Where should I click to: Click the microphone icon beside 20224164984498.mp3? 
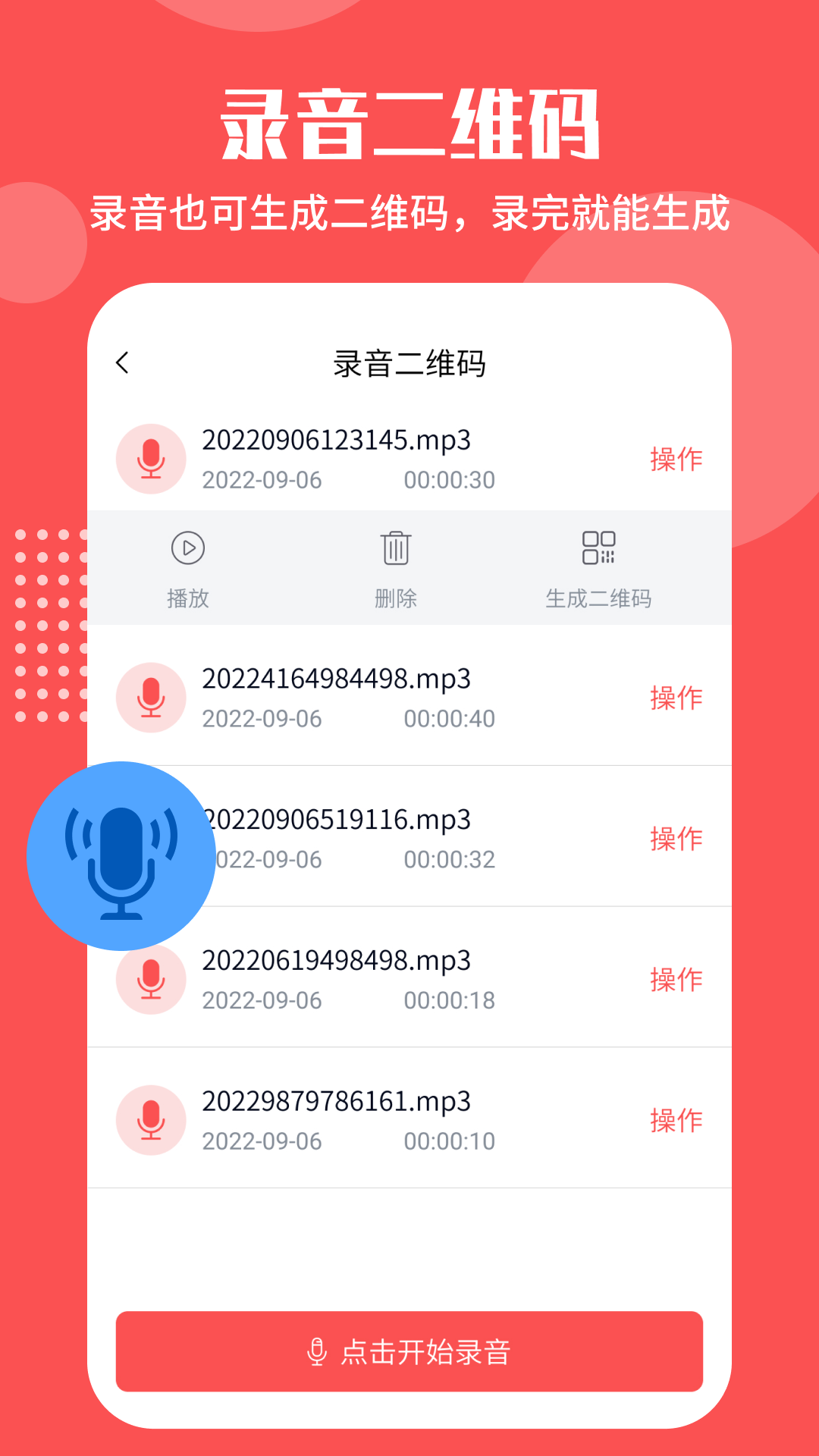pyautogui.click(x=151, y=697)
